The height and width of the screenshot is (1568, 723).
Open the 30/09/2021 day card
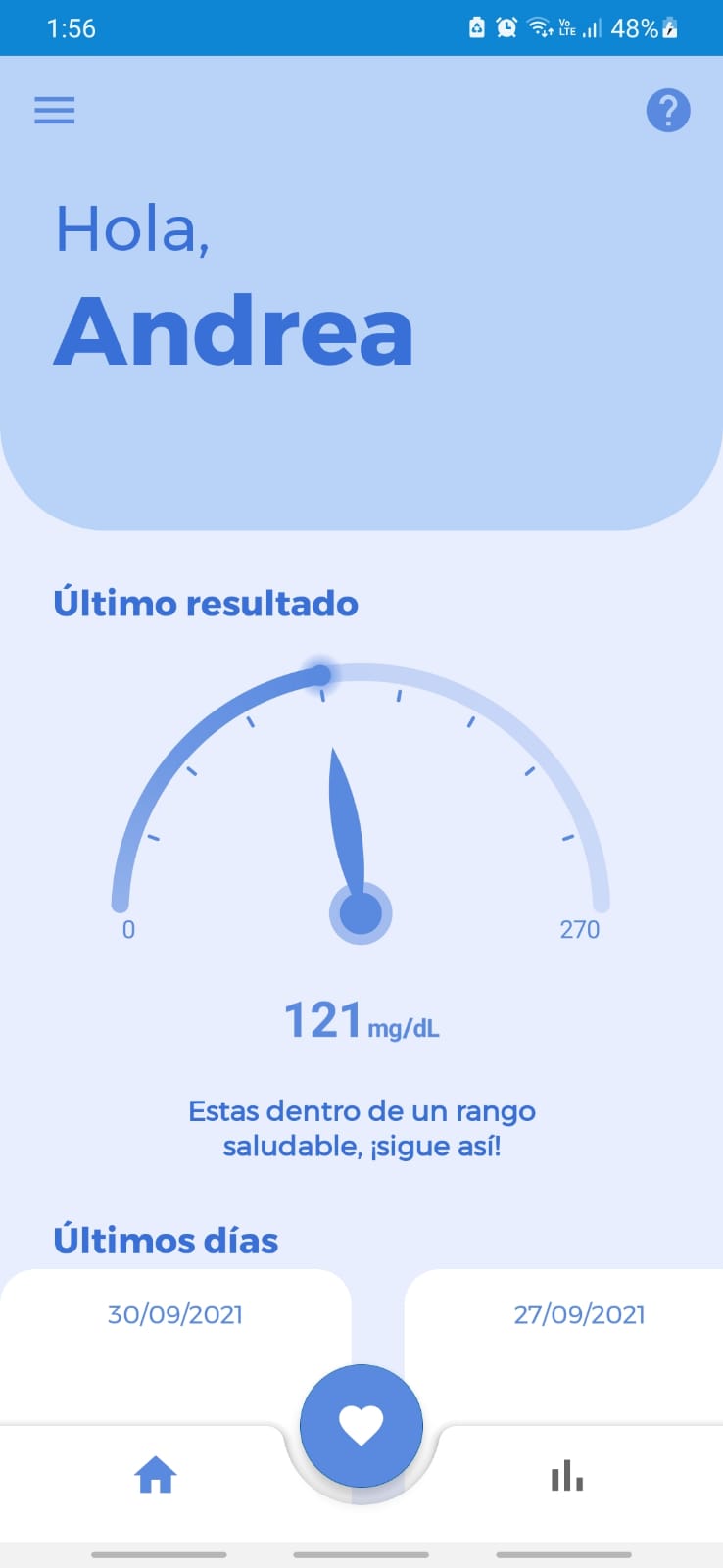[175, 1346]
